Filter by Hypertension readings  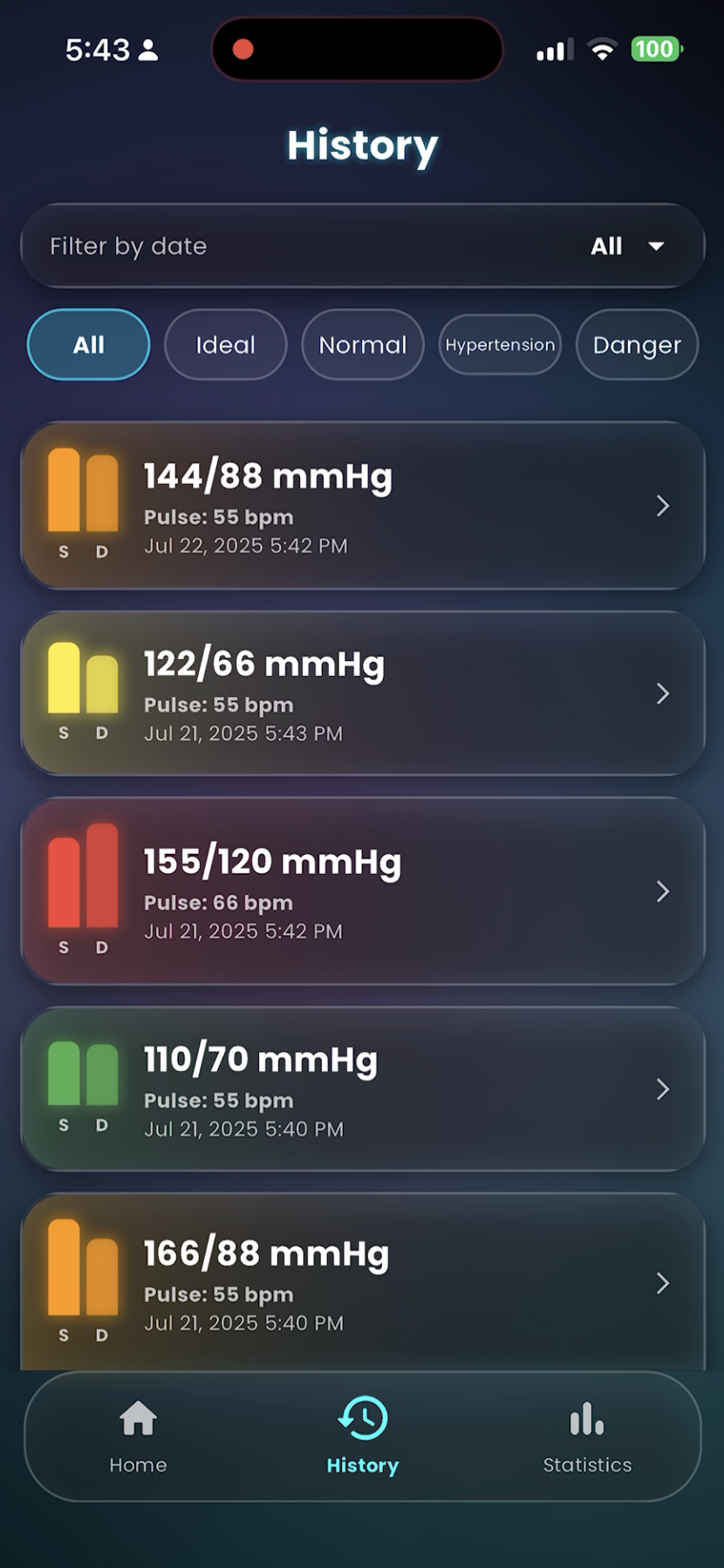point(500,345)
